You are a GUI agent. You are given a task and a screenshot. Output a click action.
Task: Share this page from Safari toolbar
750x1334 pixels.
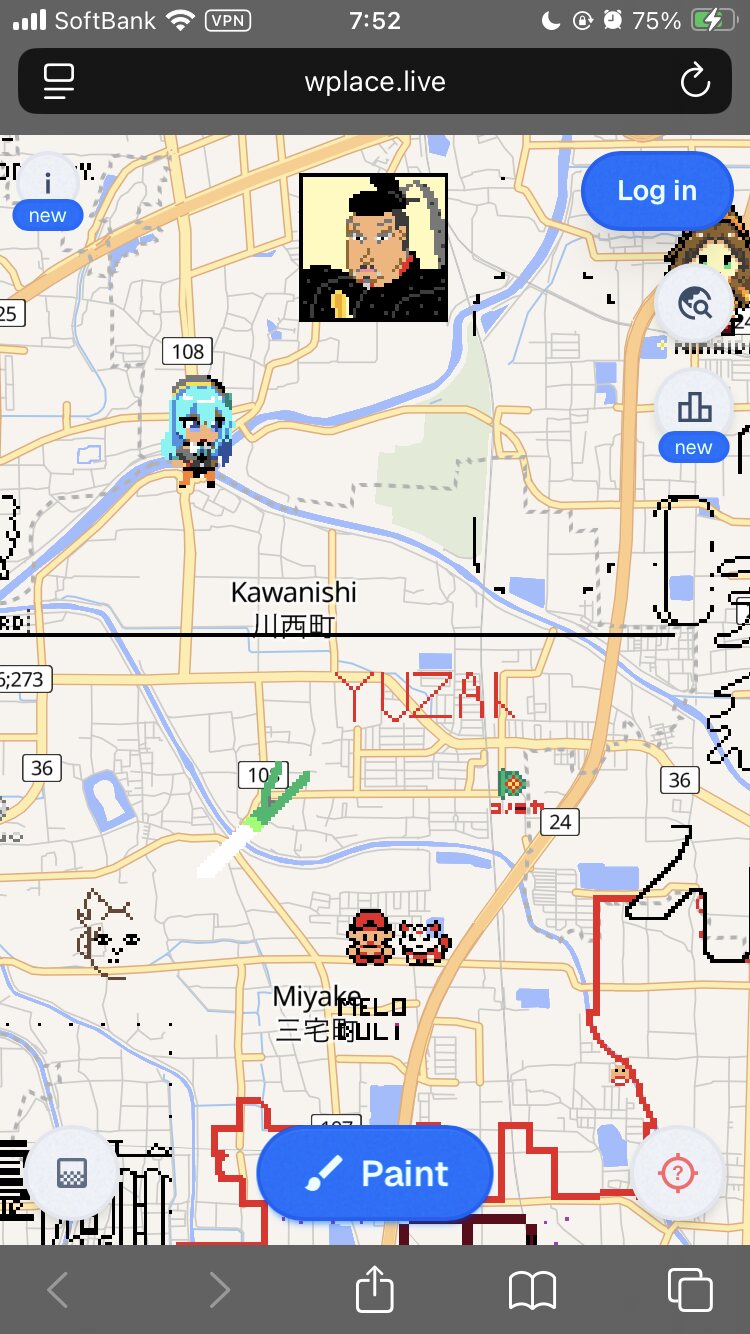point(375,1289)
